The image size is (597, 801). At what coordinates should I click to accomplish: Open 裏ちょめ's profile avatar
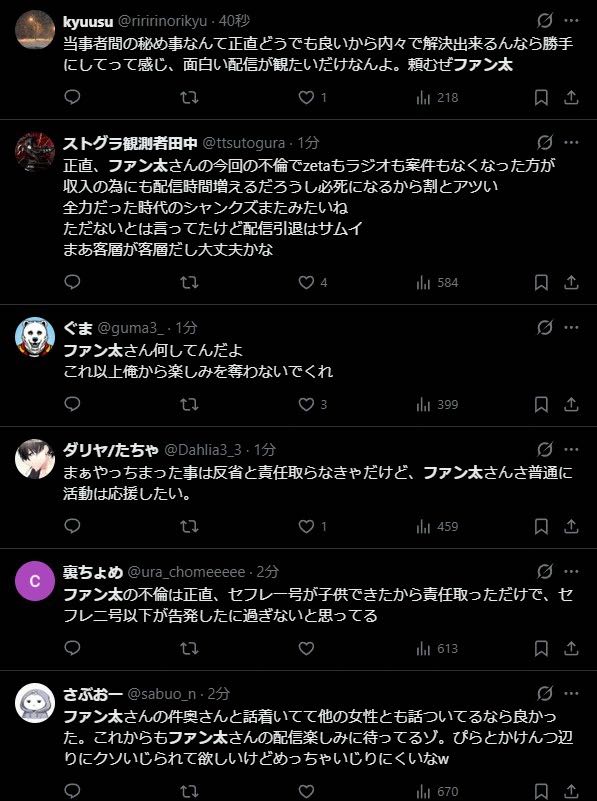click(x=35, y=581)
